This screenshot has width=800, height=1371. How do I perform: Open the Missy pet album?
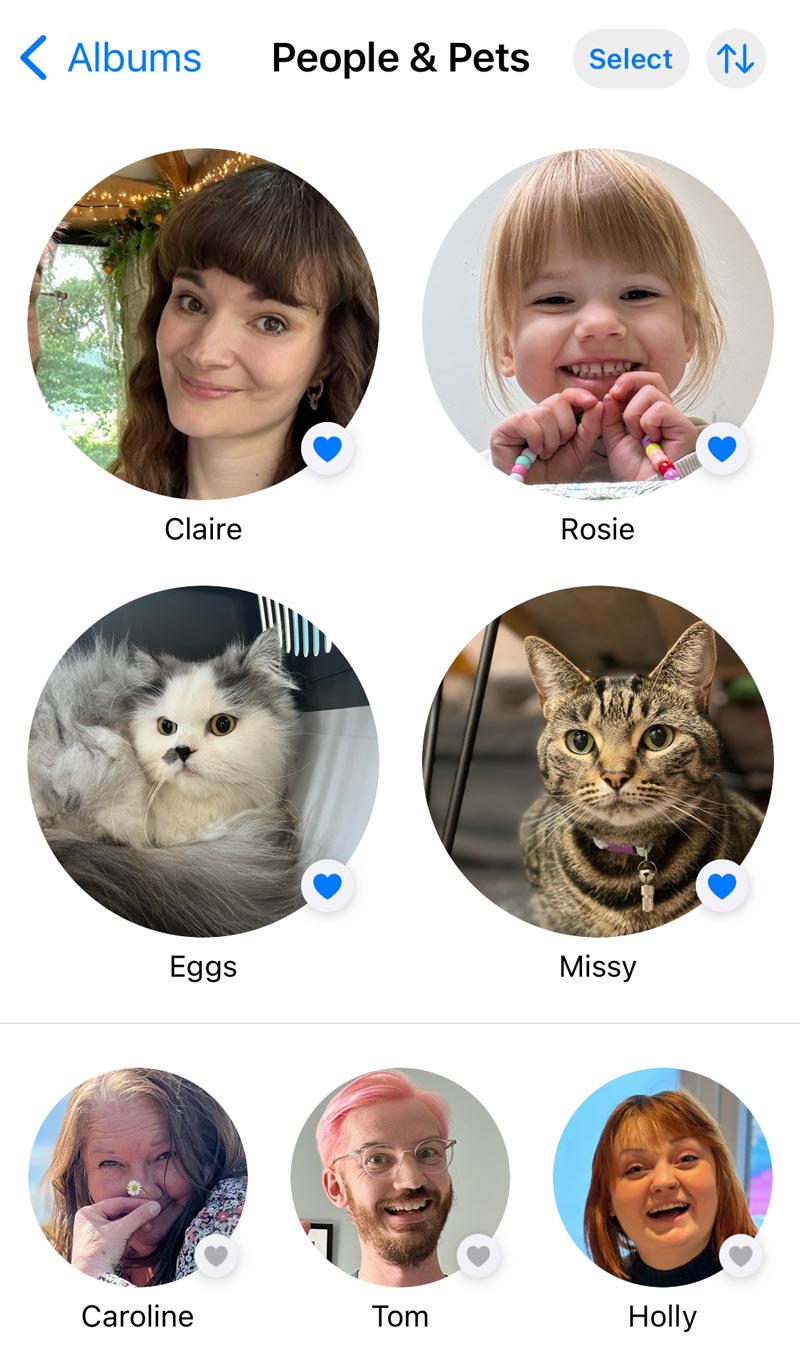click(x=598, y=761)
